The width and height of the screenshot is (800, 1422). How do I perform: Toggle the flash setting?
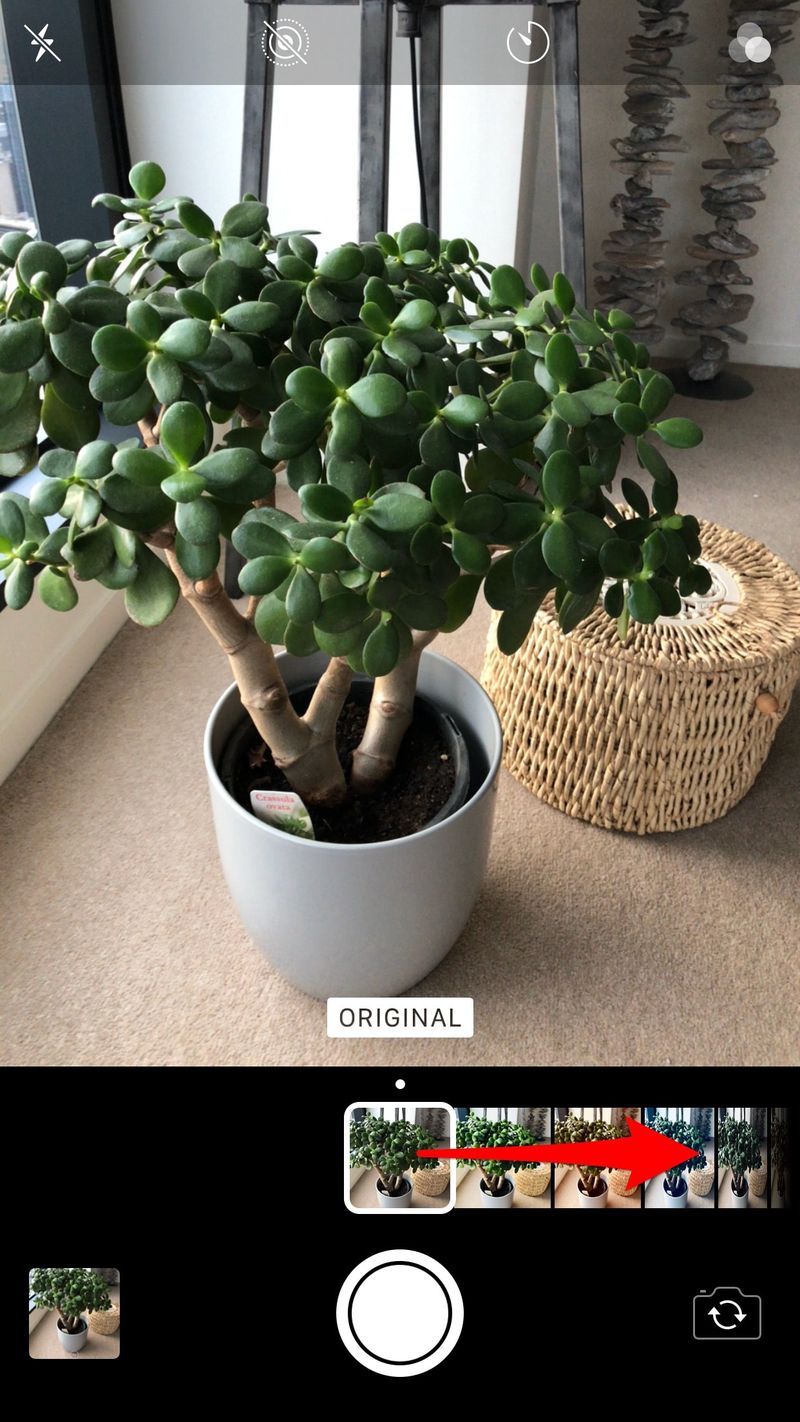[x=42, y=43]
